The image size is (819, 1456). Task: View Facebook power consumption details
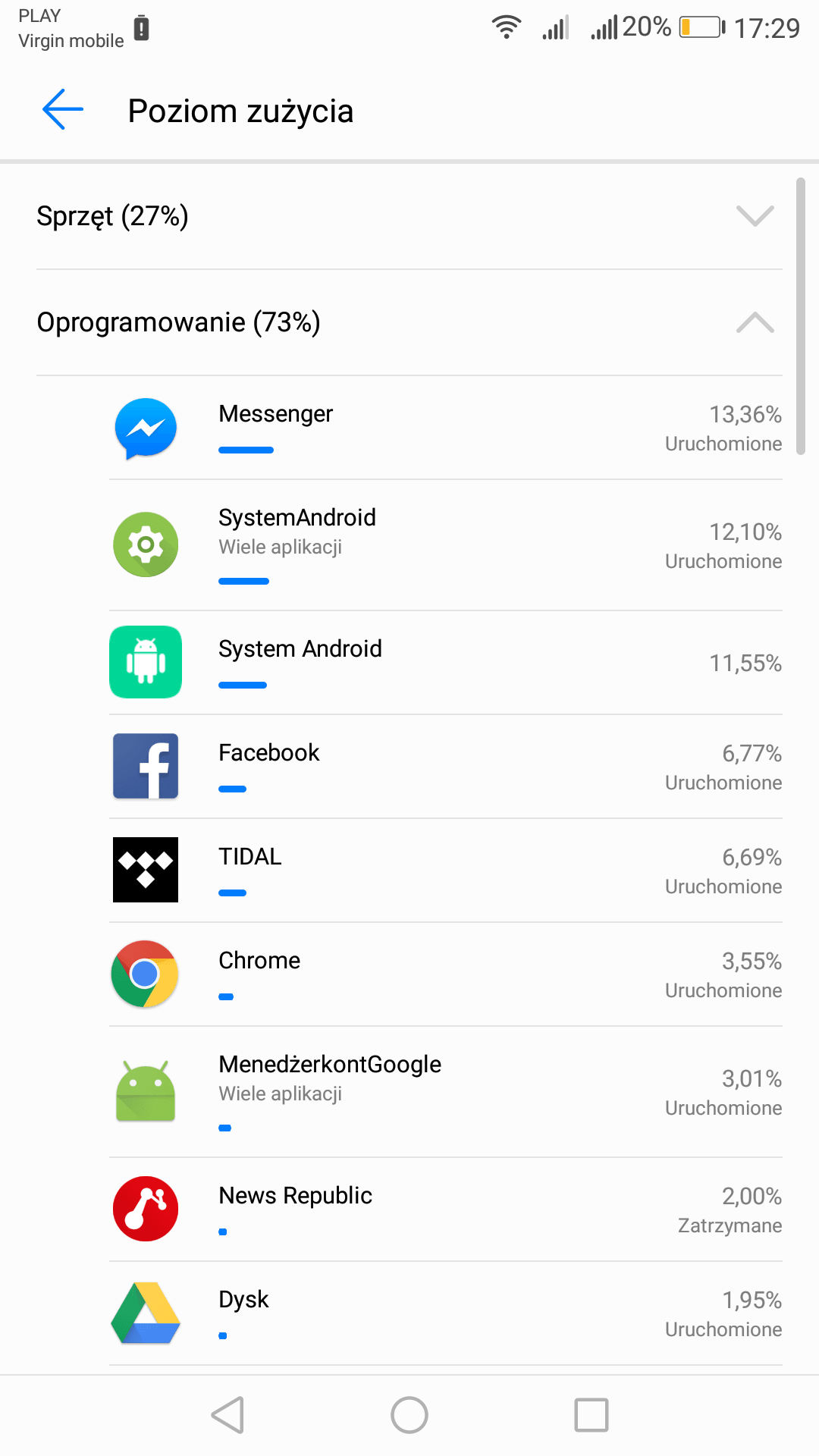coord(446,767)
